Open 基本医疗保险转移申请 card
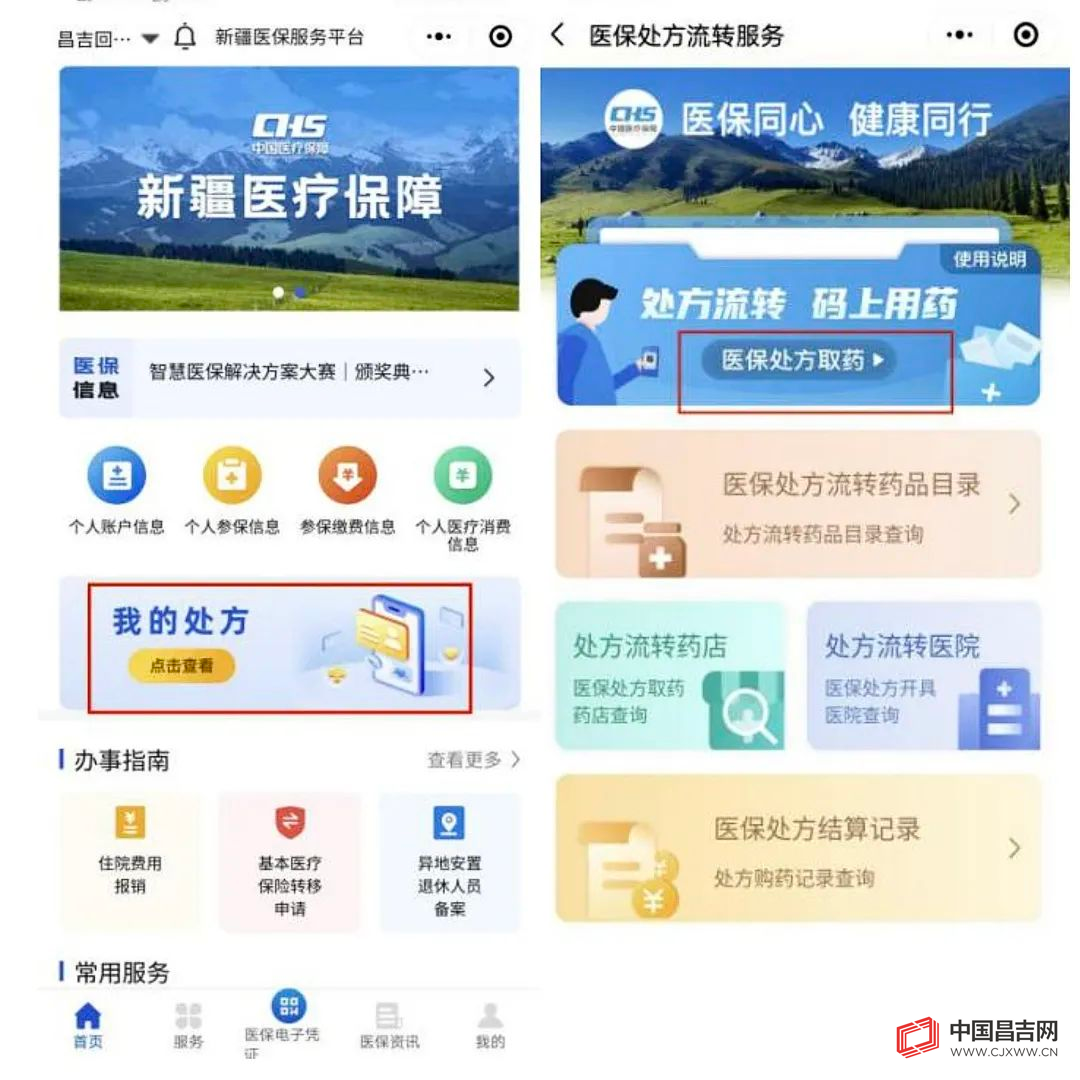Viewport: 1080px width, 1080px height. 289,862
